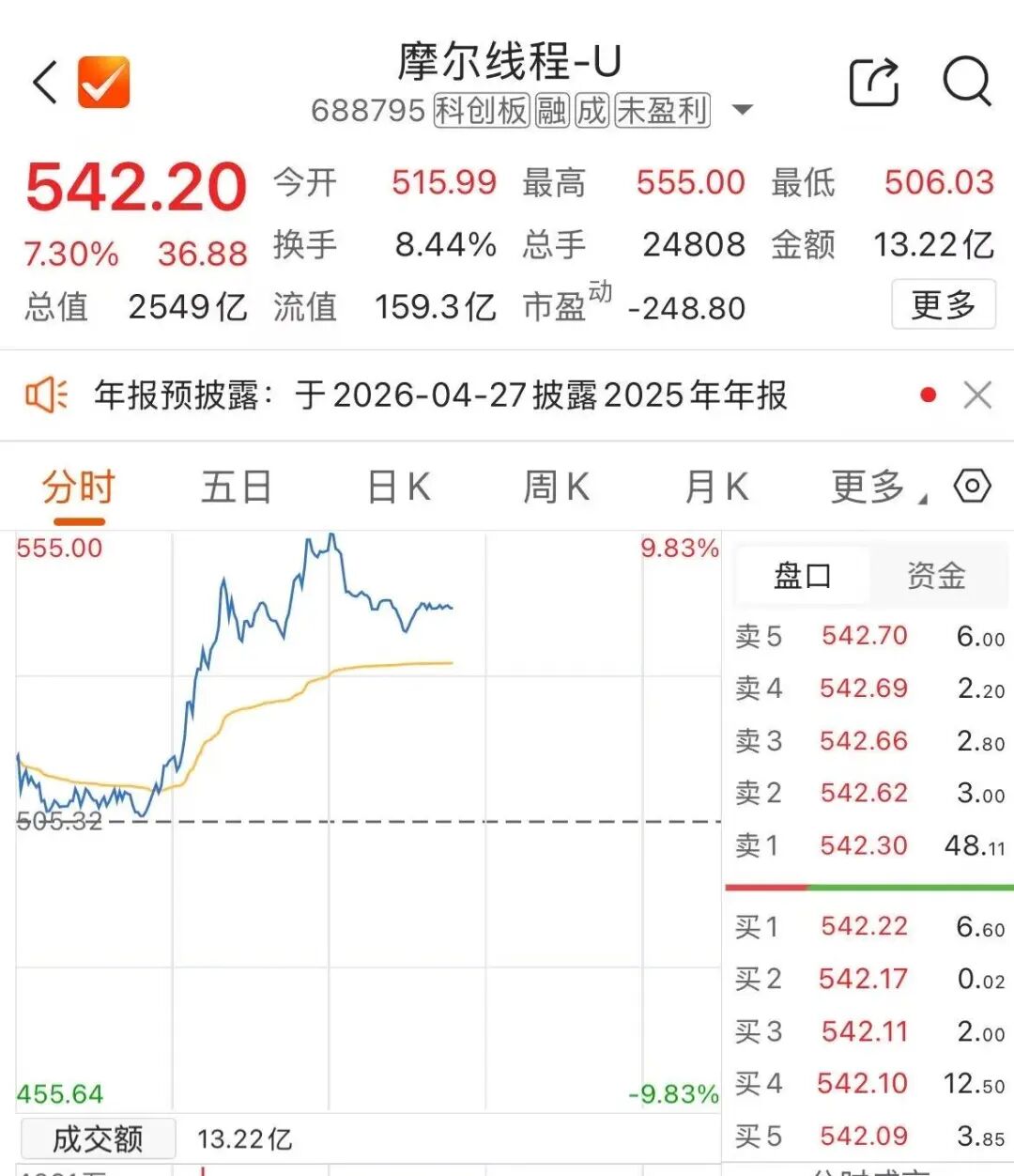Expand the stock title dropdown arrow
The image size is (1014, 1176).
pos(742,110)
